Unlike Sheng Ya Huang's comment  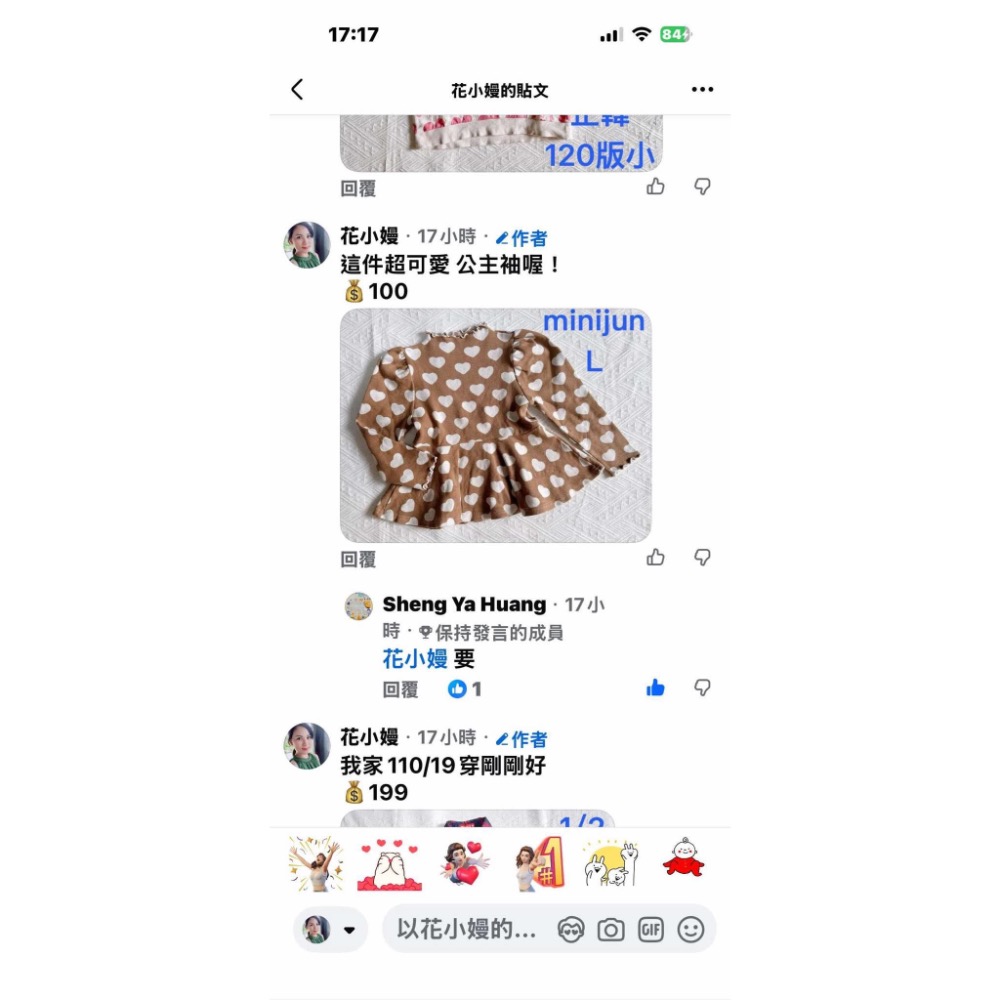click(x=655, y=688)
